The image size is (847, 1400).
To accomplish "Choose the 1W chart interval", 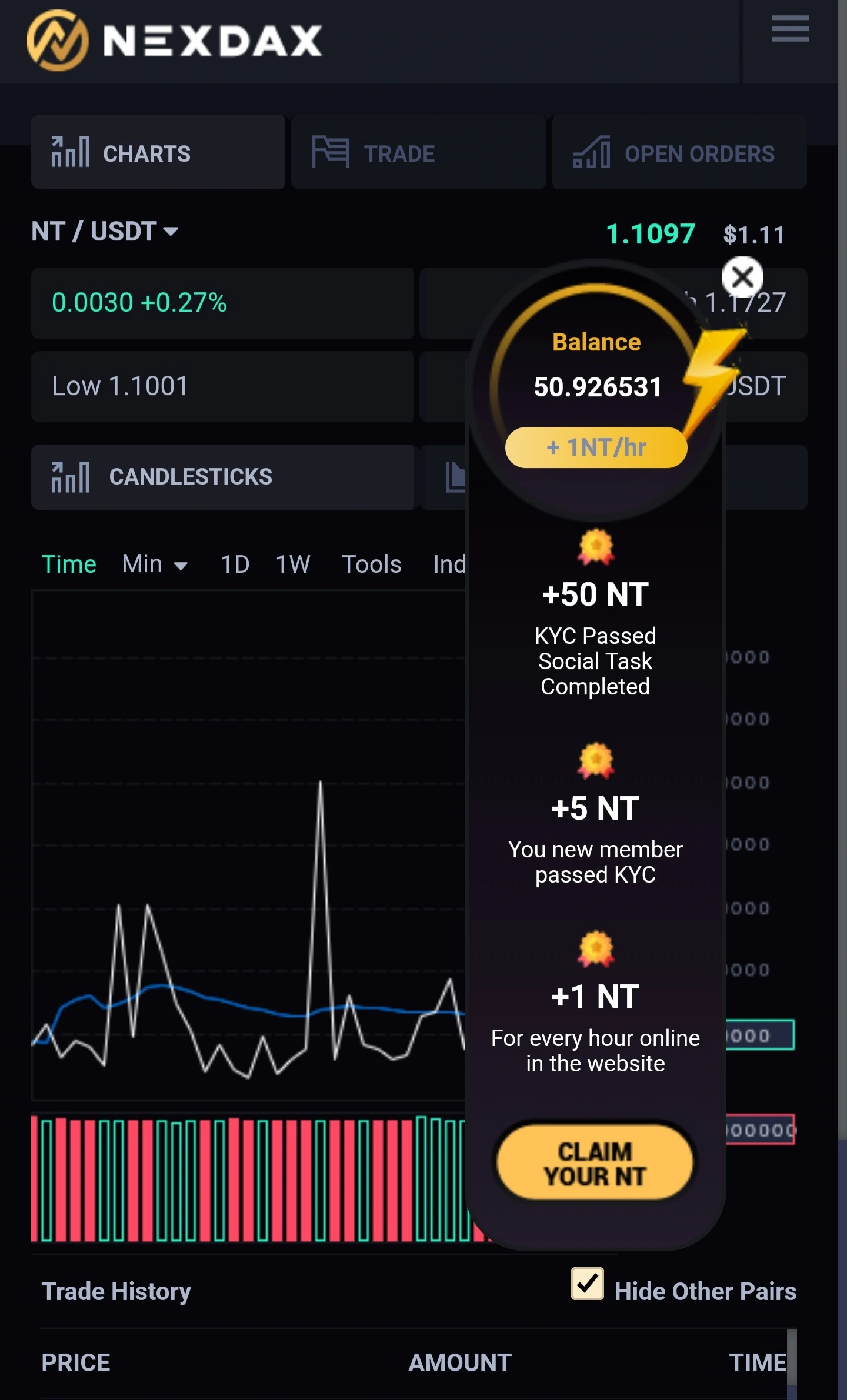I will pos(293,564).
